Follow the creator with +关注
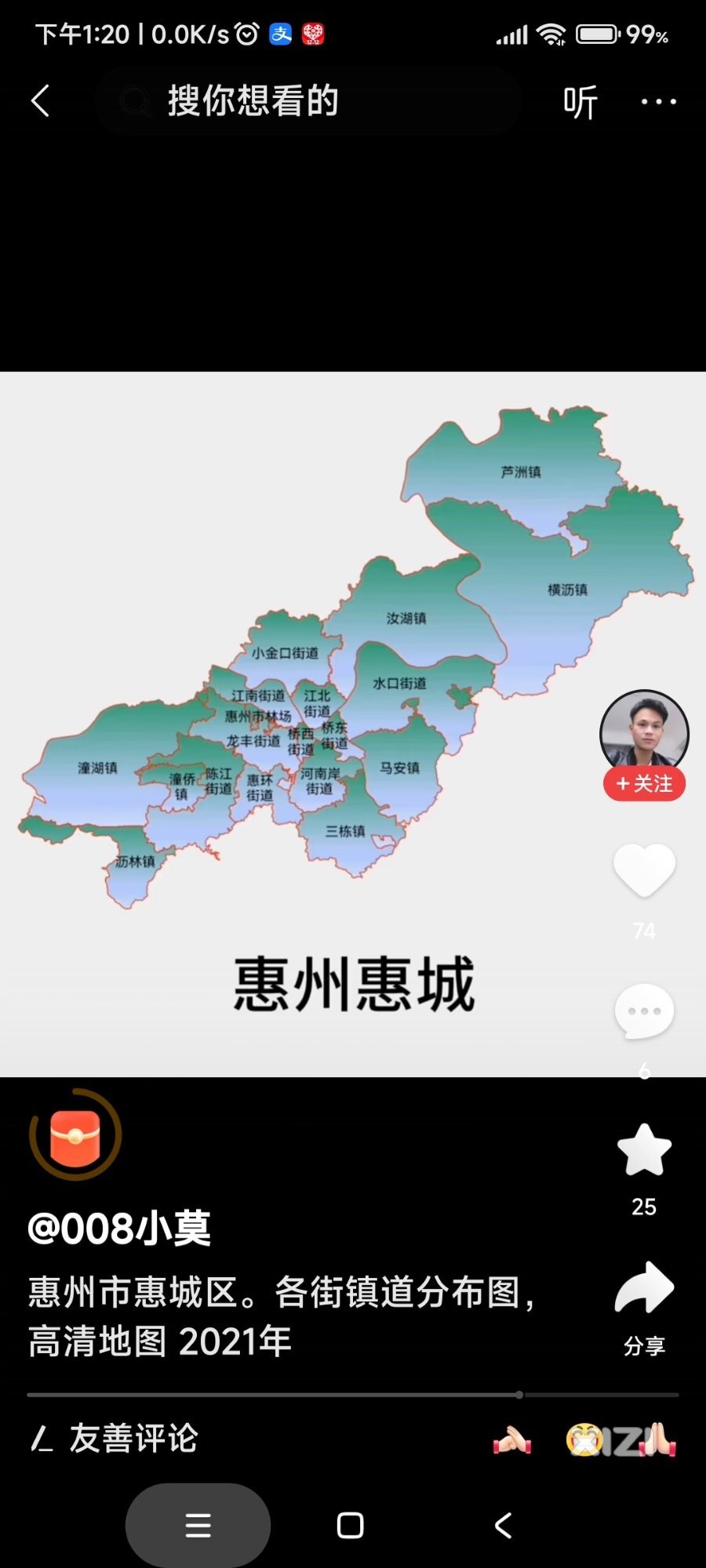The width and height of the screenshot is (706, 1568). pos(644,784)
